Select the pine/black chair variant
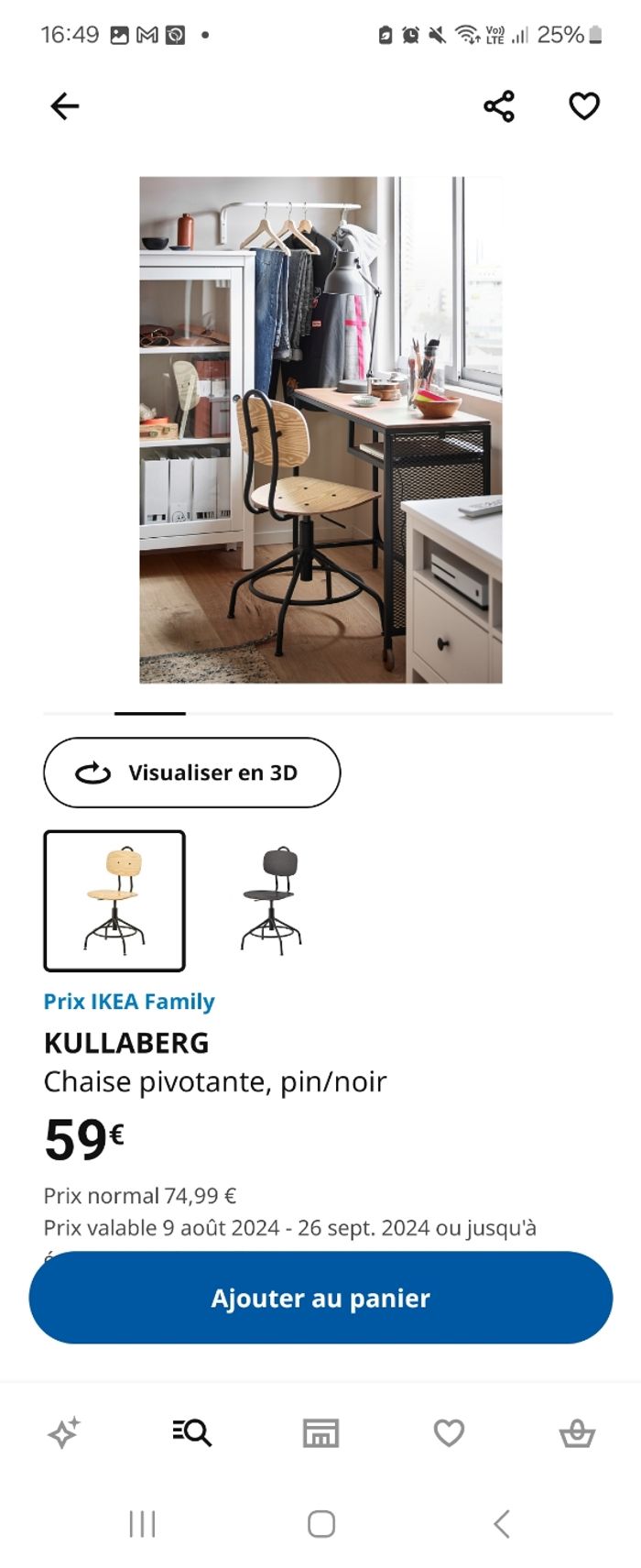This screenshot has height=1568, width=641. 114,901
